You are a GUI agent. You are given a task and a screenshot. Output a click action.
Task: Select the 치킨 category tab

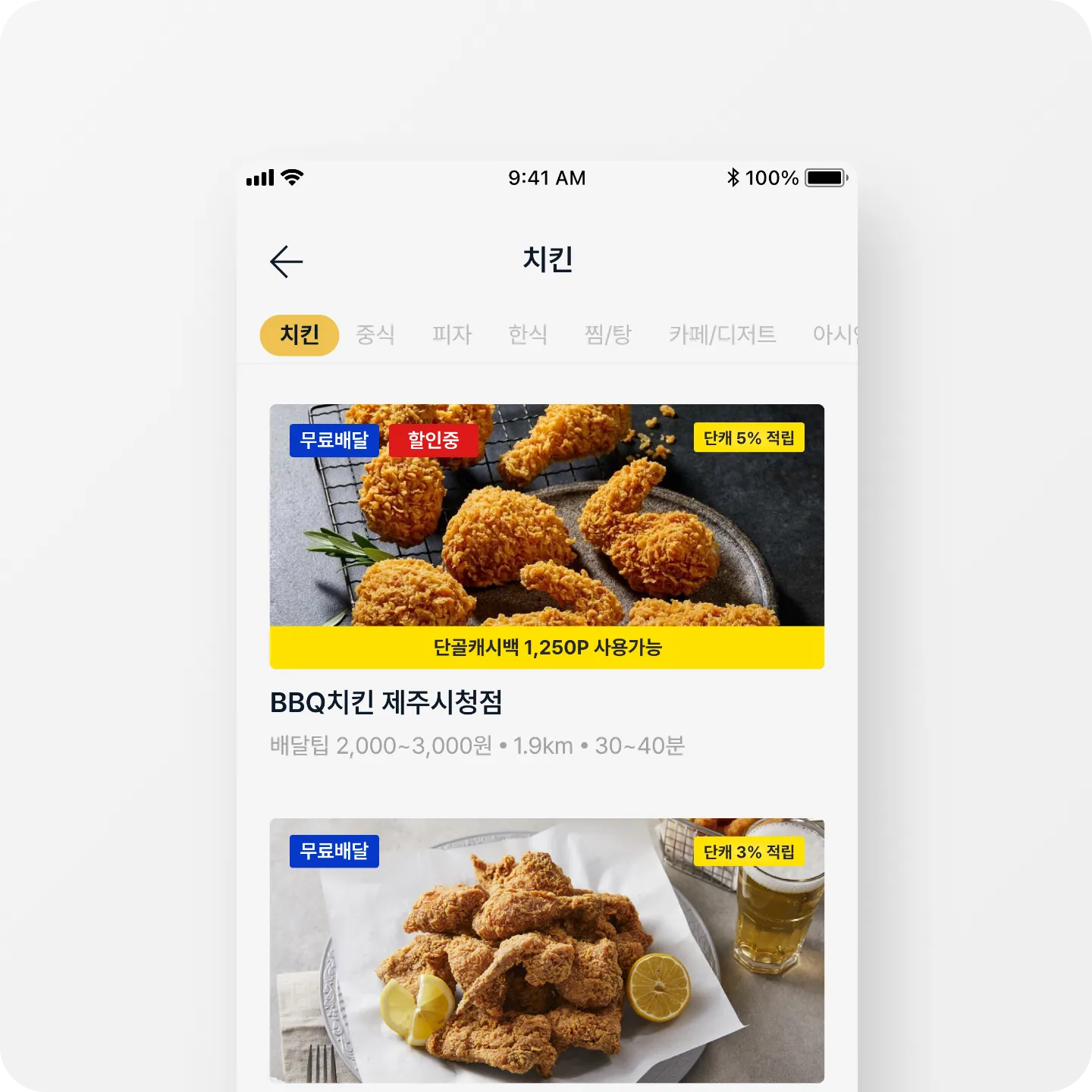pyautogui.click(x=300, y=334)
